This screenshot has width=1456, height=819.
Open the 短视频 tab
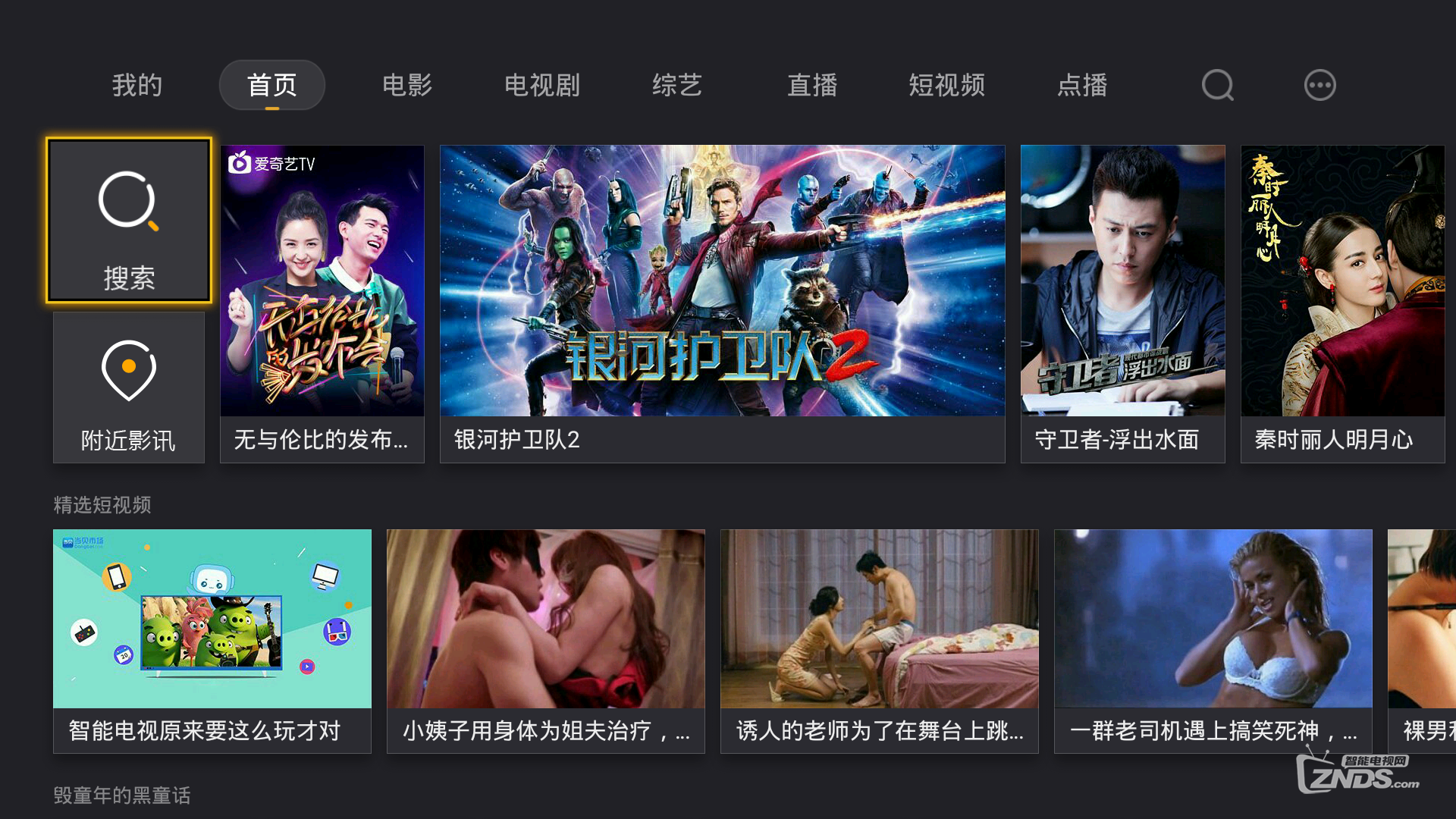tap(947, 85)
